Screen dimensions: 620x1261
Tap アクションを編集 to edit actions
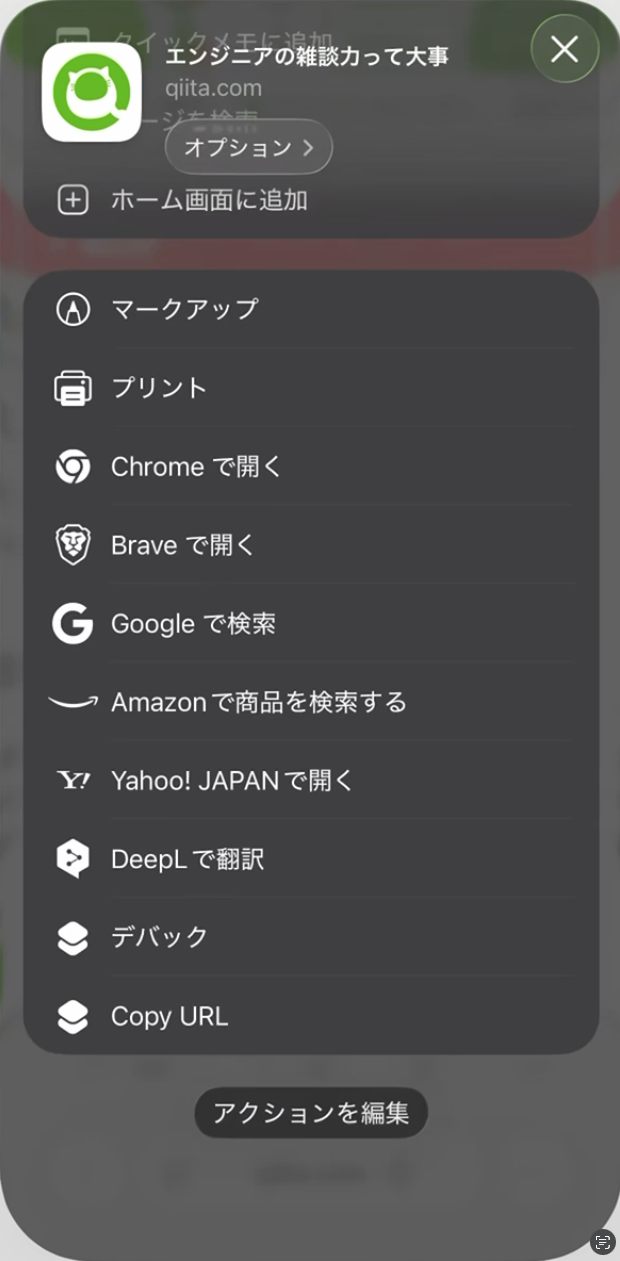311,1113
